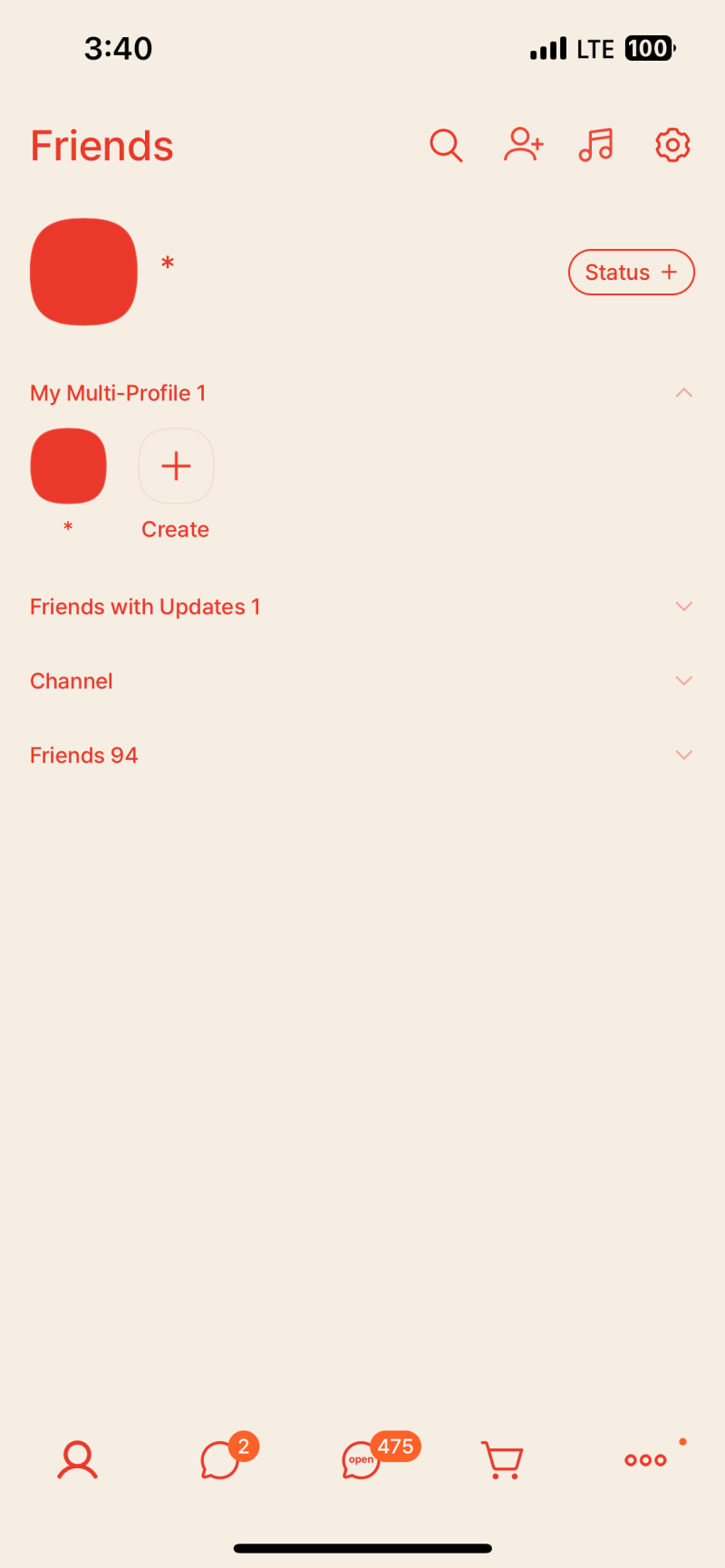725x1568 pixels.
Task: Tap the battery indicator in status bar
Action: coord(647,48)
